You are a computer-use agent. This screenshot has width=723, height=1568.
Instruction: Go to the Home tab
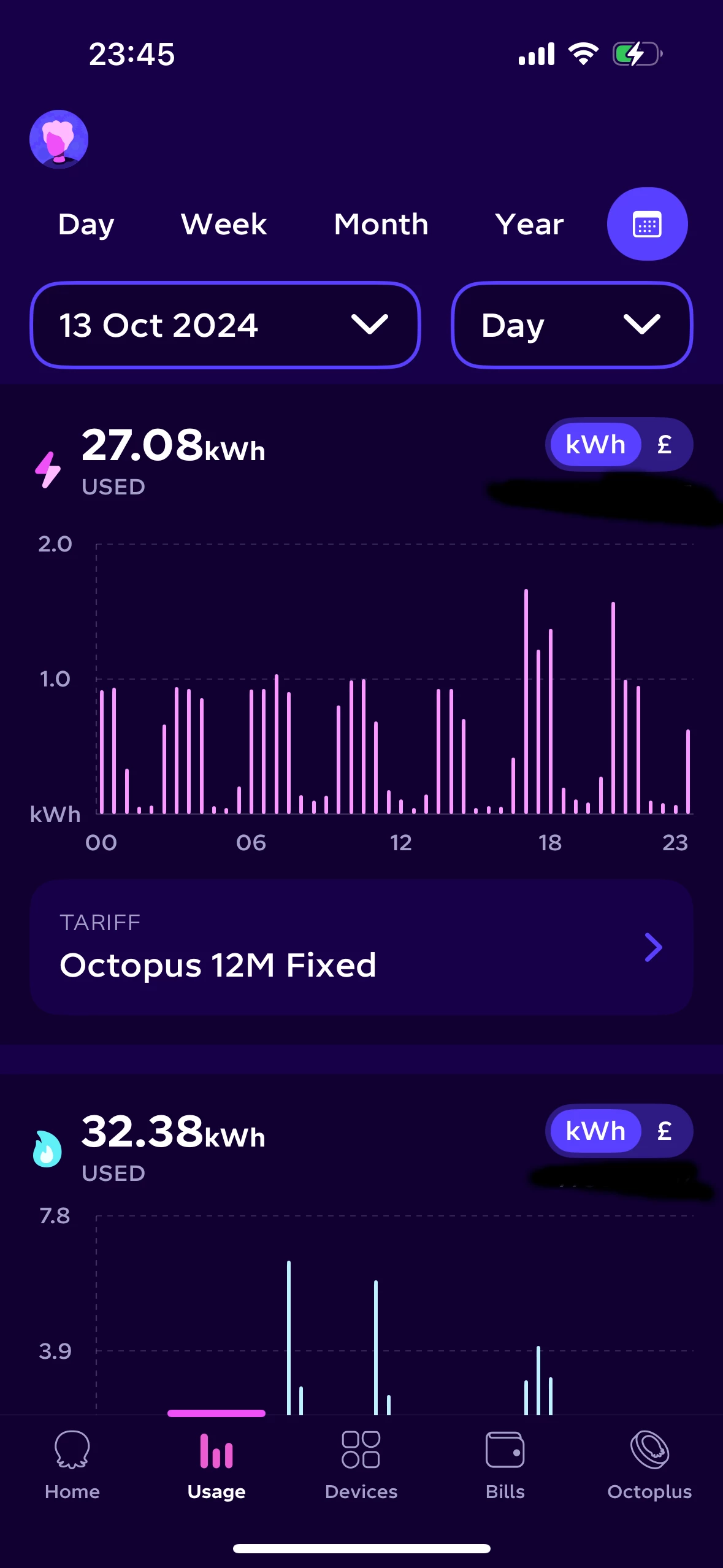coord(72,1466)
